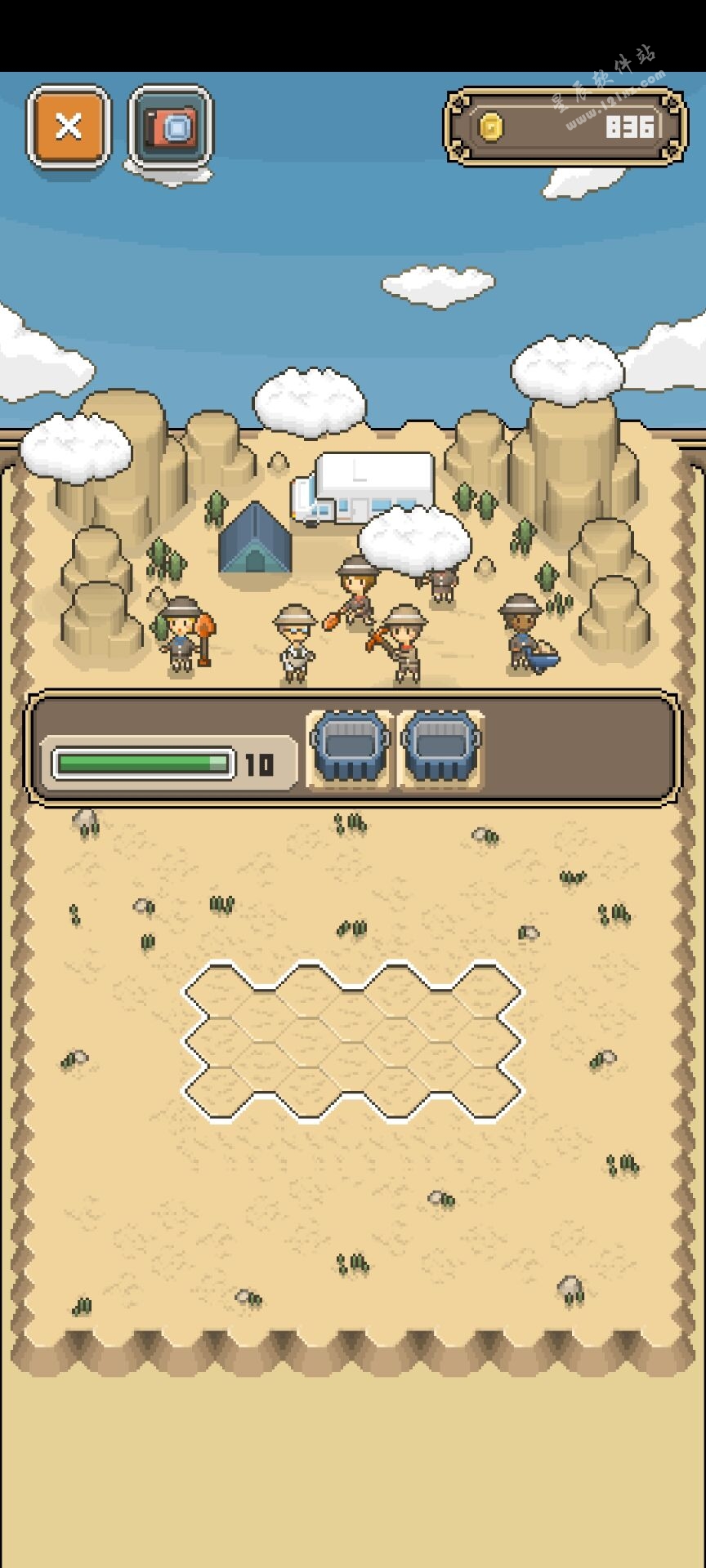Close the dig site with the orange X
Screen dimensions: 706x1568
click(x=69, y=127)
